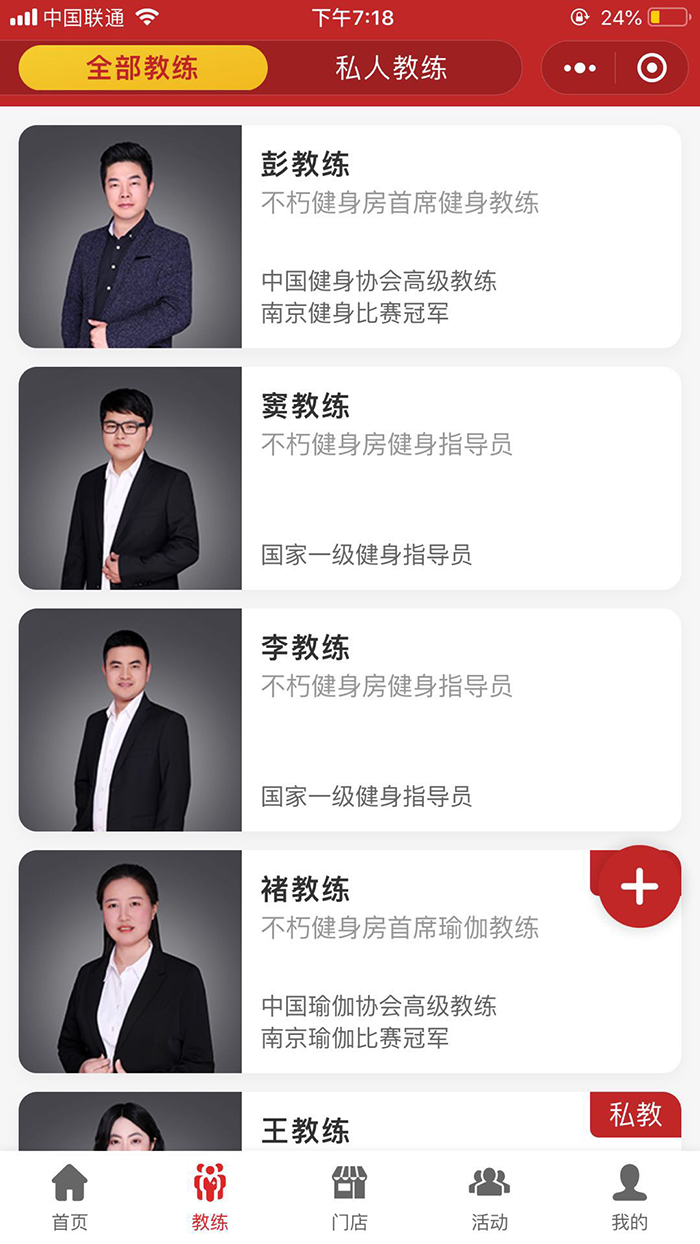The height and width of the screenshot is (1244, 700).
Task: Go to the 我的 profile tab
Action: coord(629,1197)
